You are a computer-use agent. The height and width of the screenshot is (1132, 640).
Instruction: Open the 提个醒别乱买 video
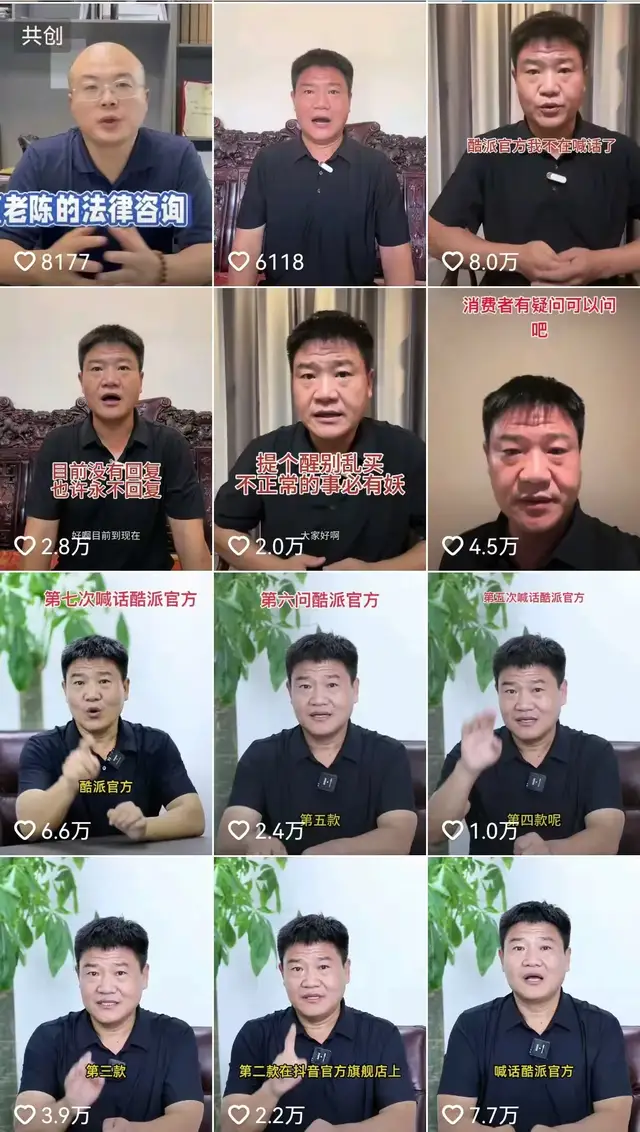click(x=320, y=429)
